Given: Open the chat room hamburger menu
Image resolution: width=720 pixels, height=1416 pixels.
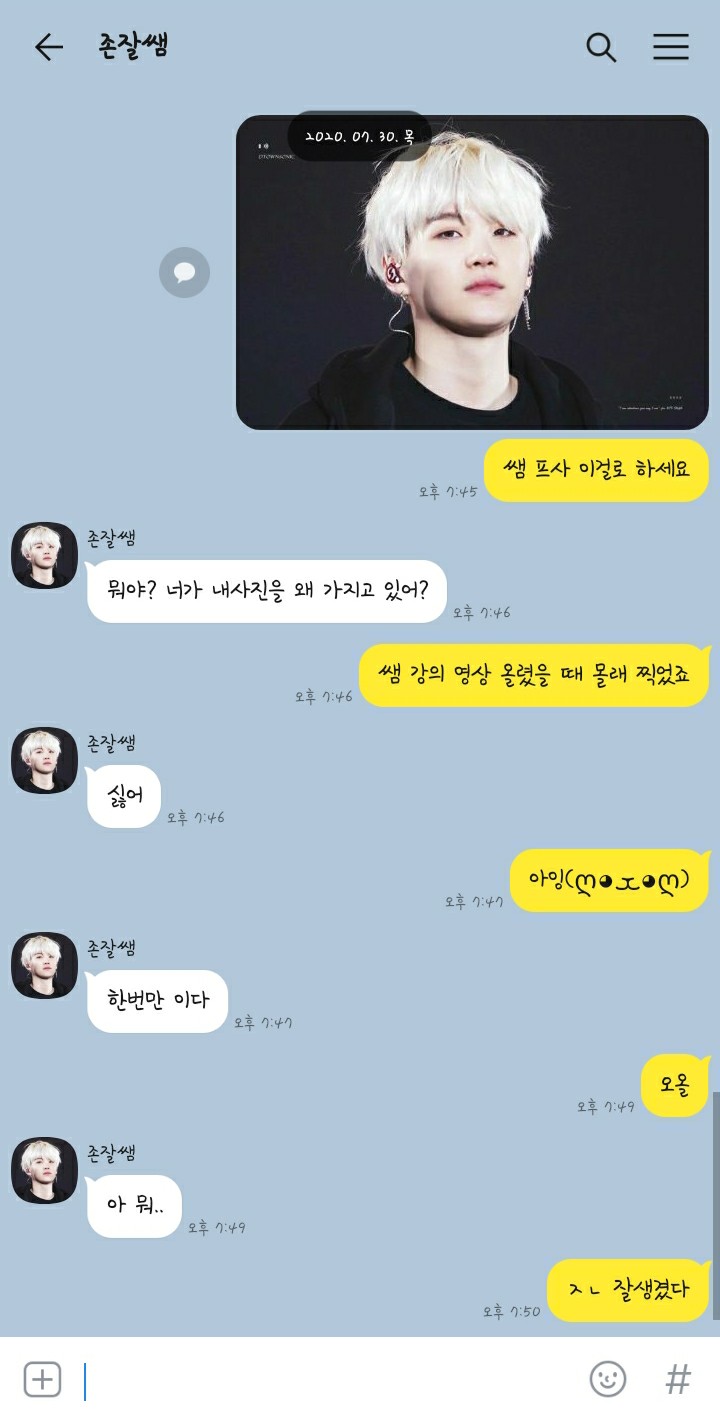Looking at the screenshot, I should 671,47.
